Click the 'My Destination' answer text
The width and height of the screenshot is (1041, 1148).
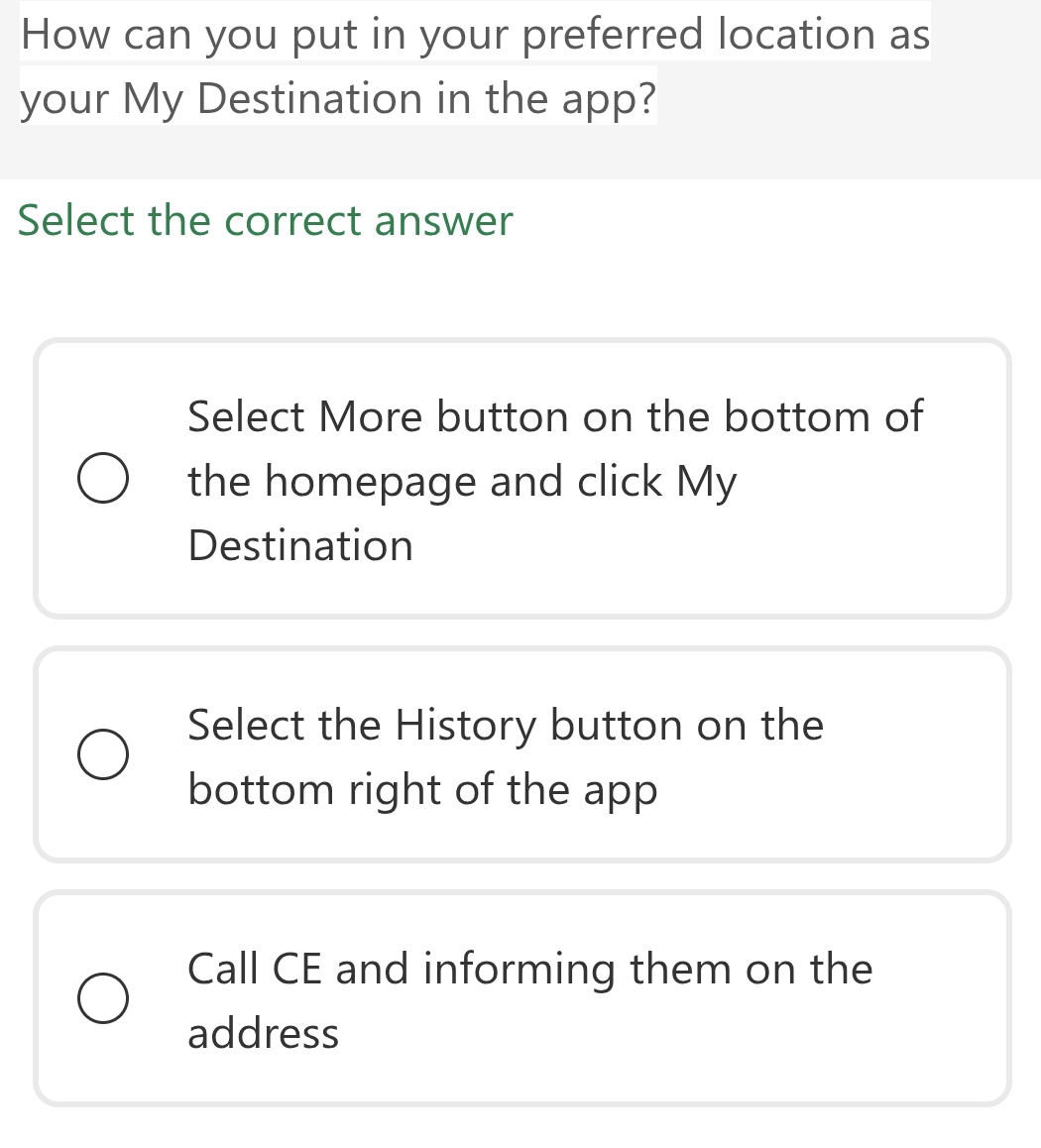click(299, 544)
